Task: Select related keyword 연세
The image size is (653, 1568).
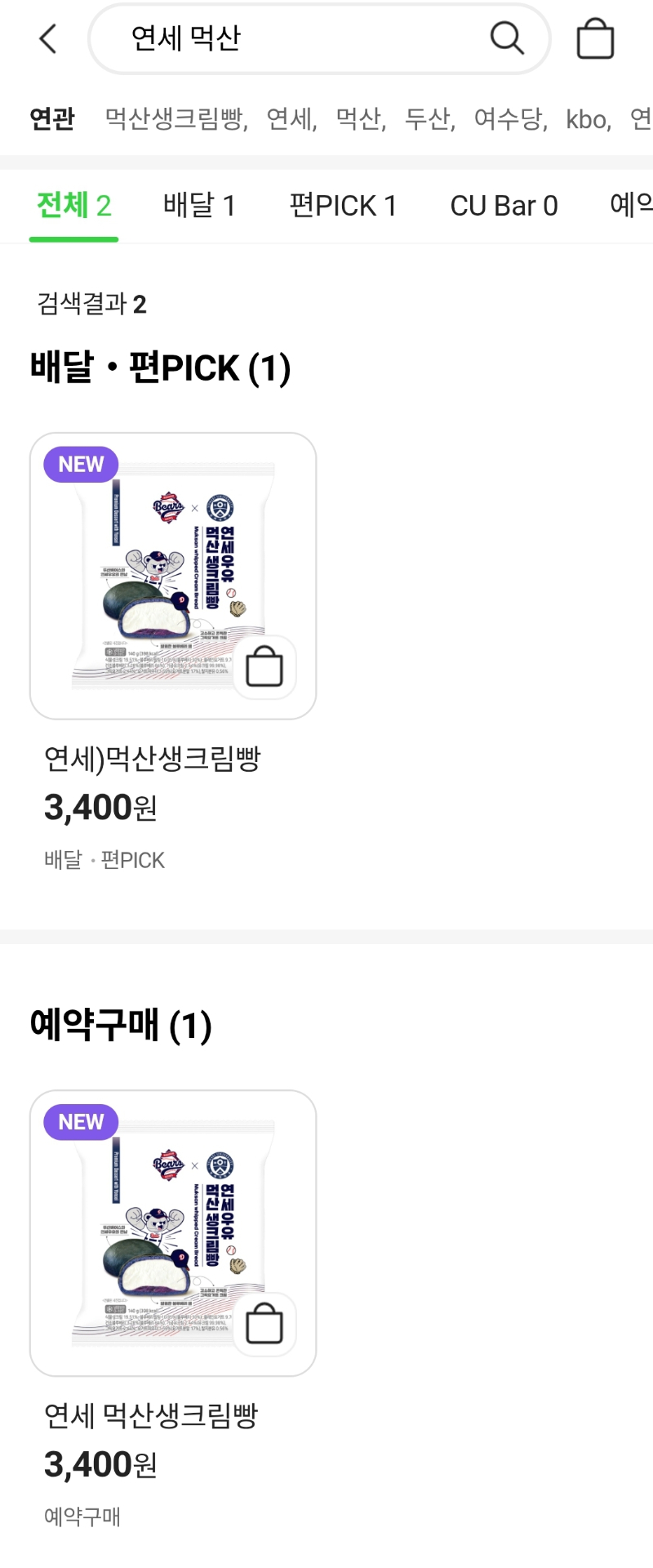Action: 291,119
